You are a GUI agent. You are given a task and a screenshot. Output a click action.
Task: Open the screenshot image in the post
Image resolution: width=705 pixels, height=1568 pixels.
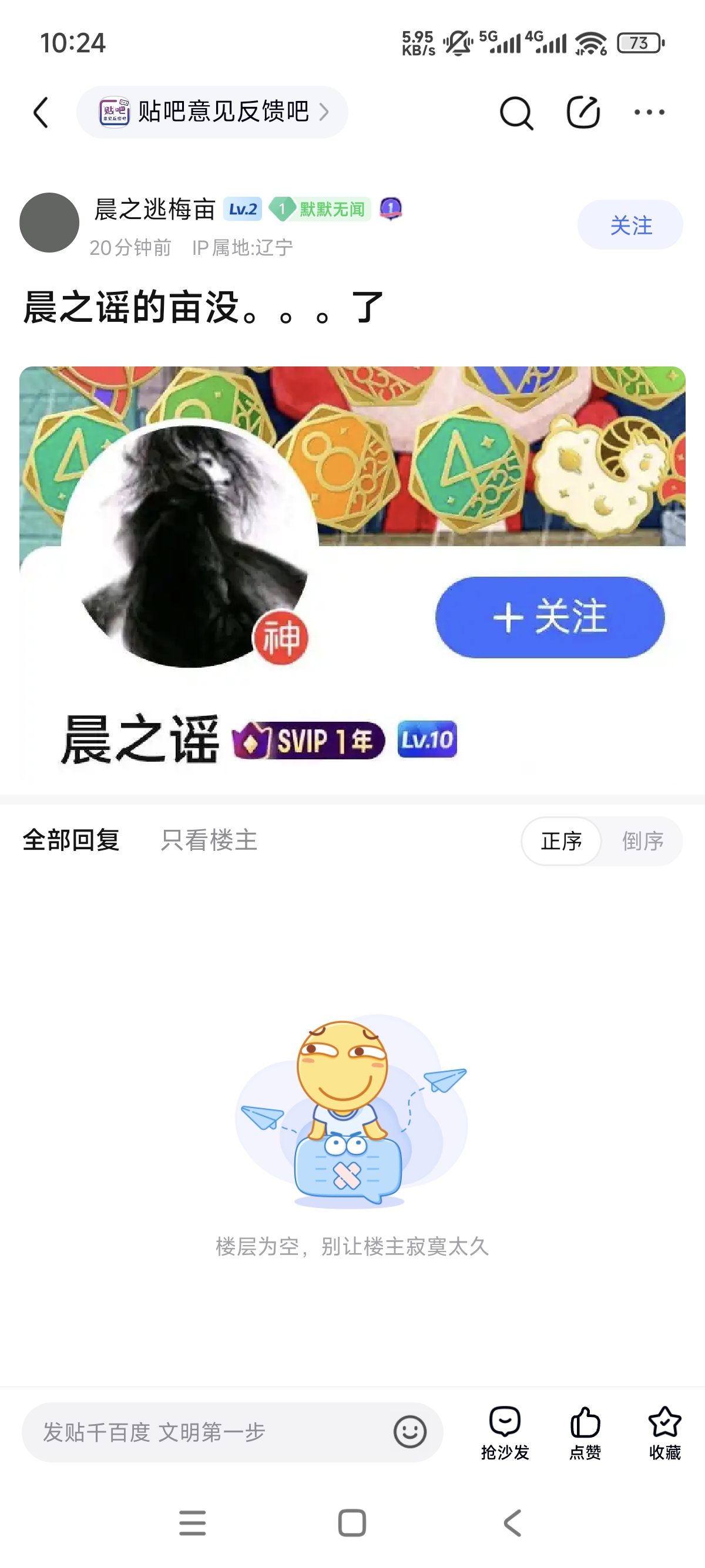pyautogui.click(x=352, y=572)
